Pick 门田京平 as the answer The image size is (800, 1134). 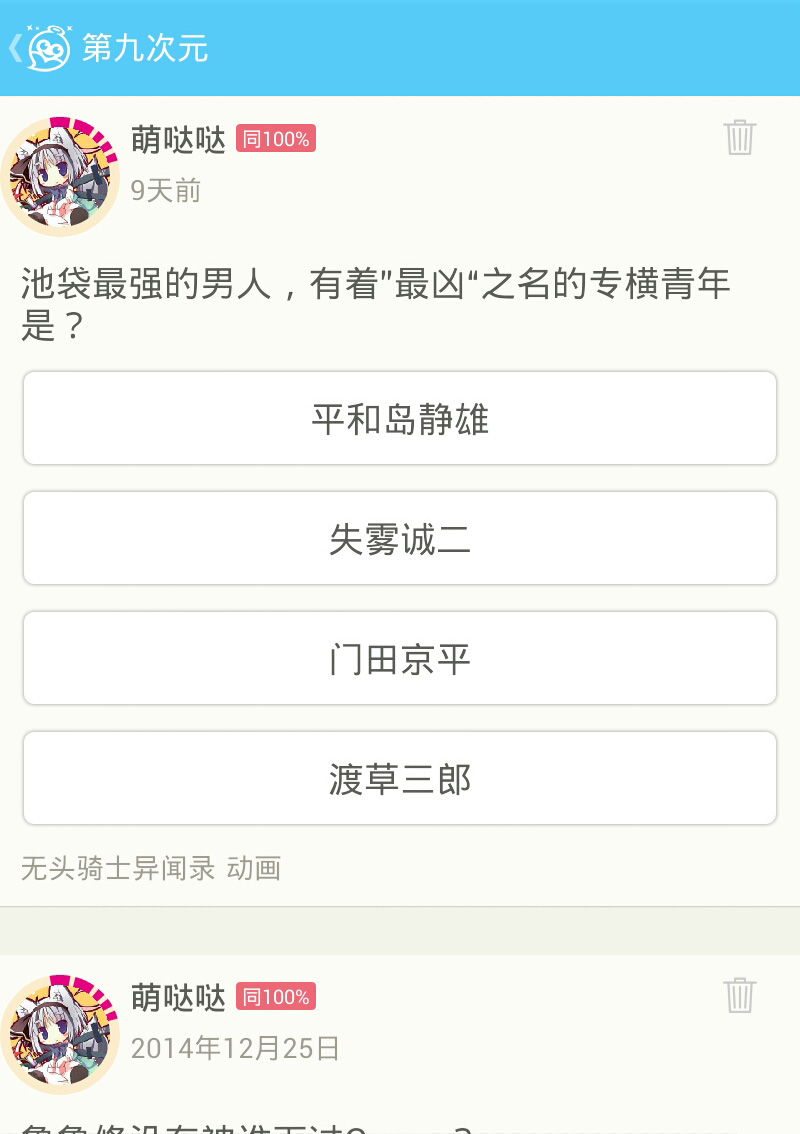pyautogui.click(x=400, y=658)
